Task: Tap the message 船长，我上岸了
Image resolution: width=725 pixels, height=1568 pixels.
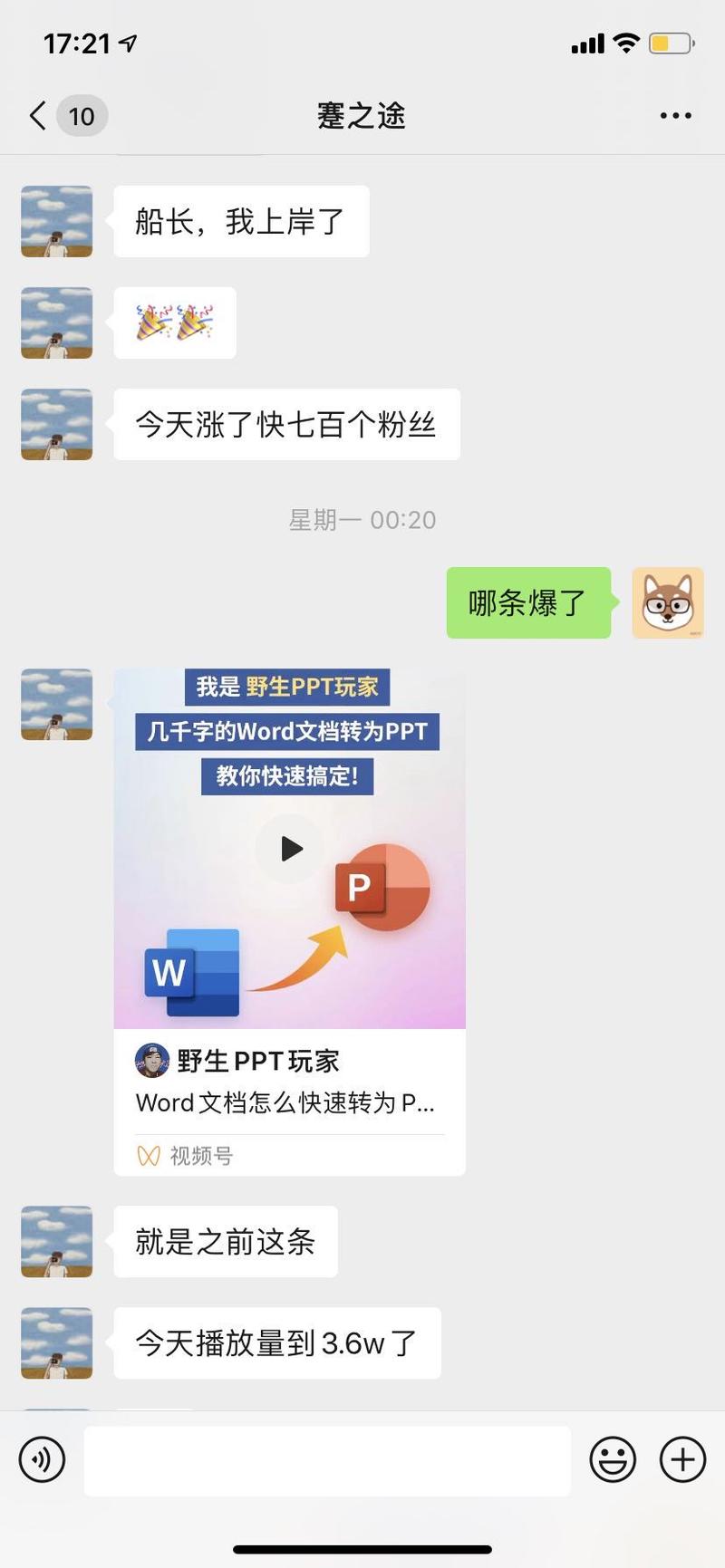Action: click(x=241, y=220)
